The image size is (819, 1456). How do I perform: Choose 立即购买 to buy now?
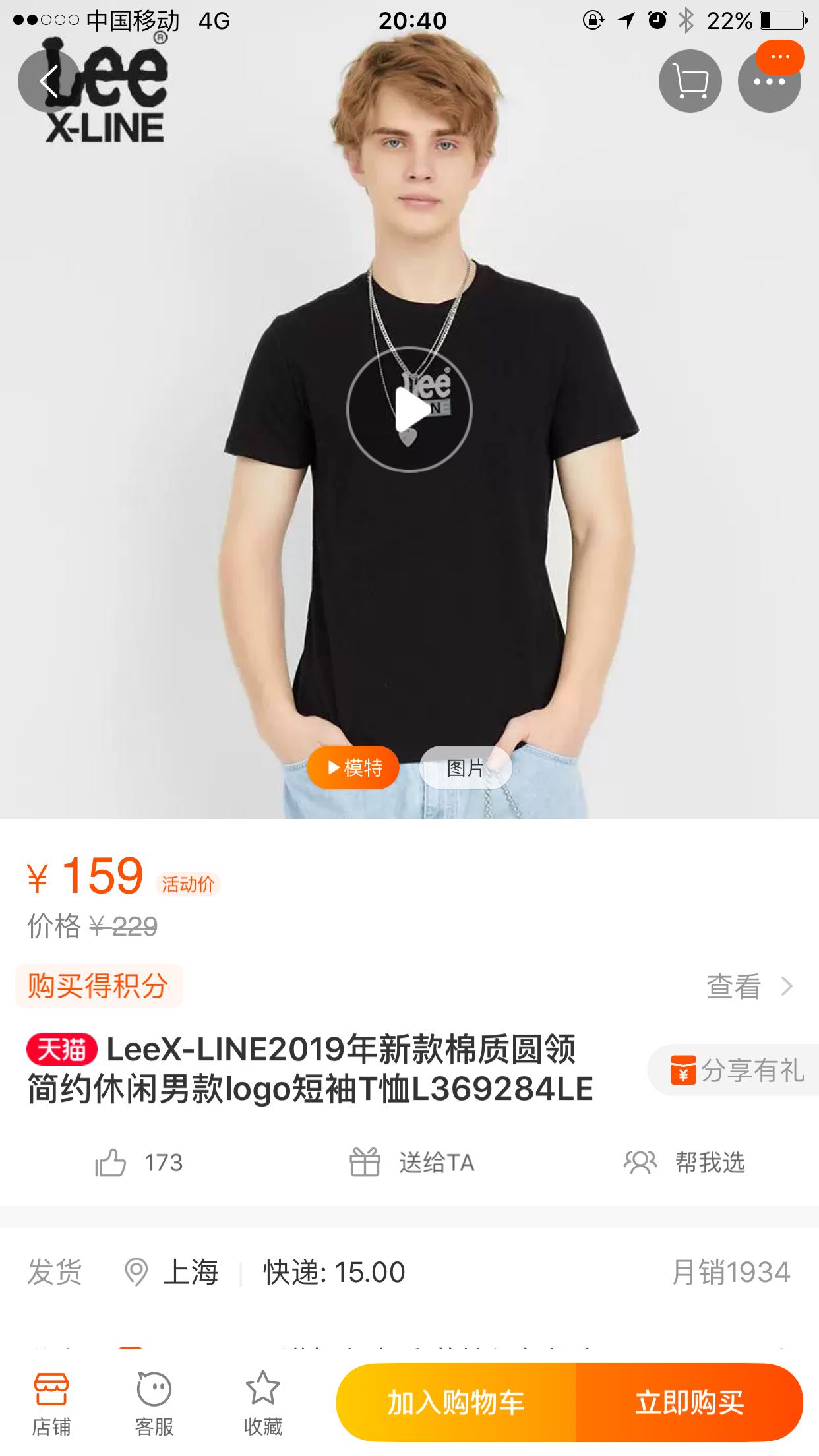pyautogui.click(x=690, y=1402)
